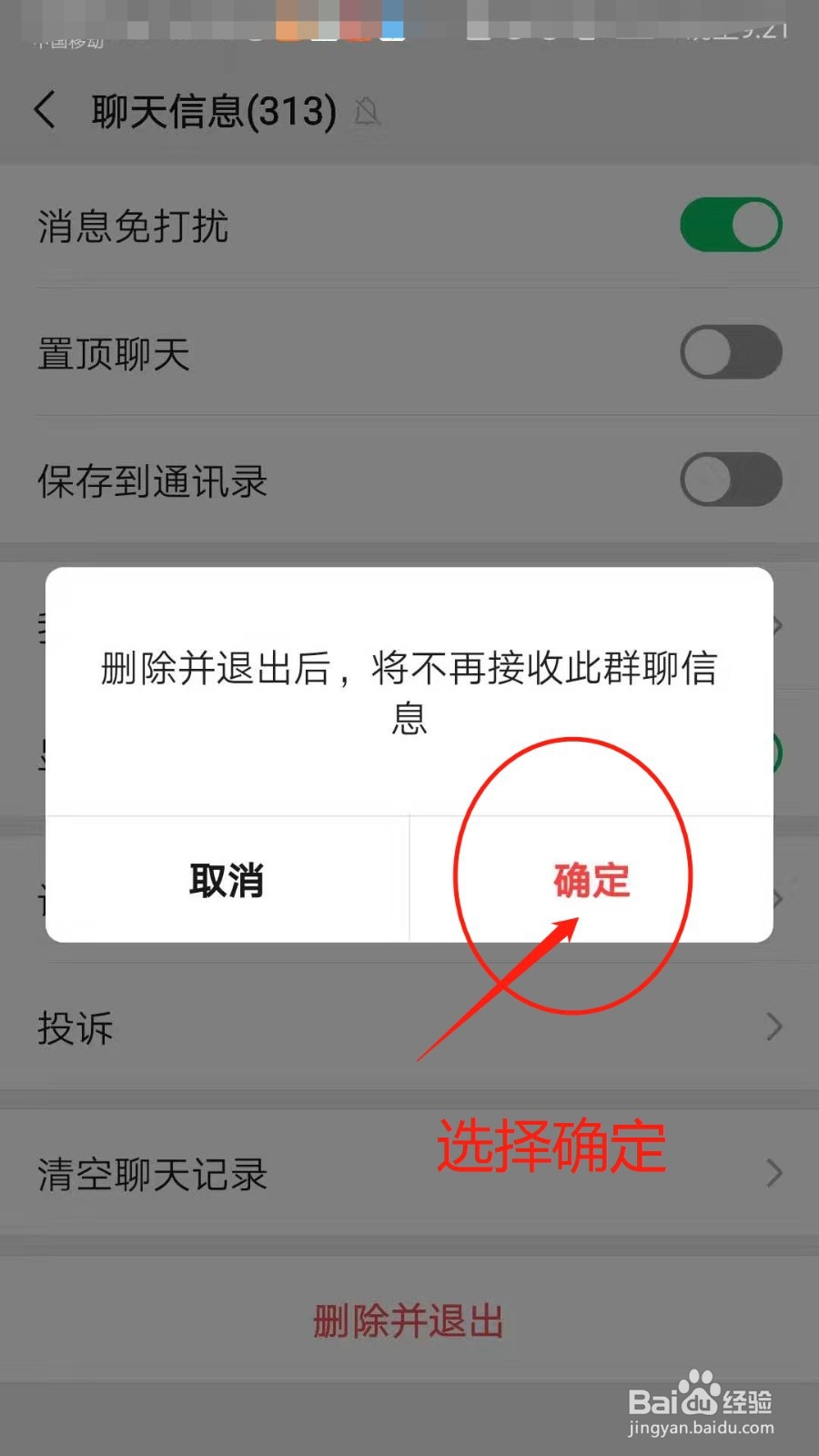Click the muted bell icon beside the title
The height and width of the screenshot is (1456, 819).
point(366,111)
